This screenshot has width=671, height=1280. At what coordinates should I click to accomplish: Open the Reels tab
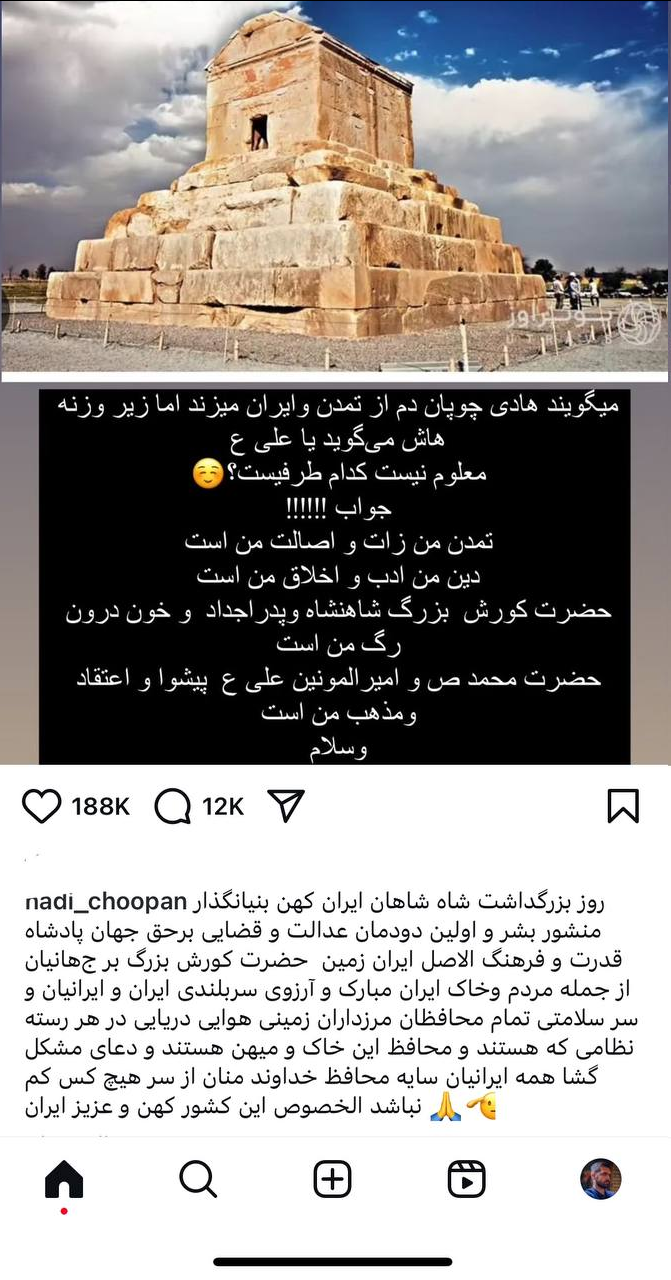[x=466, y=1180]
